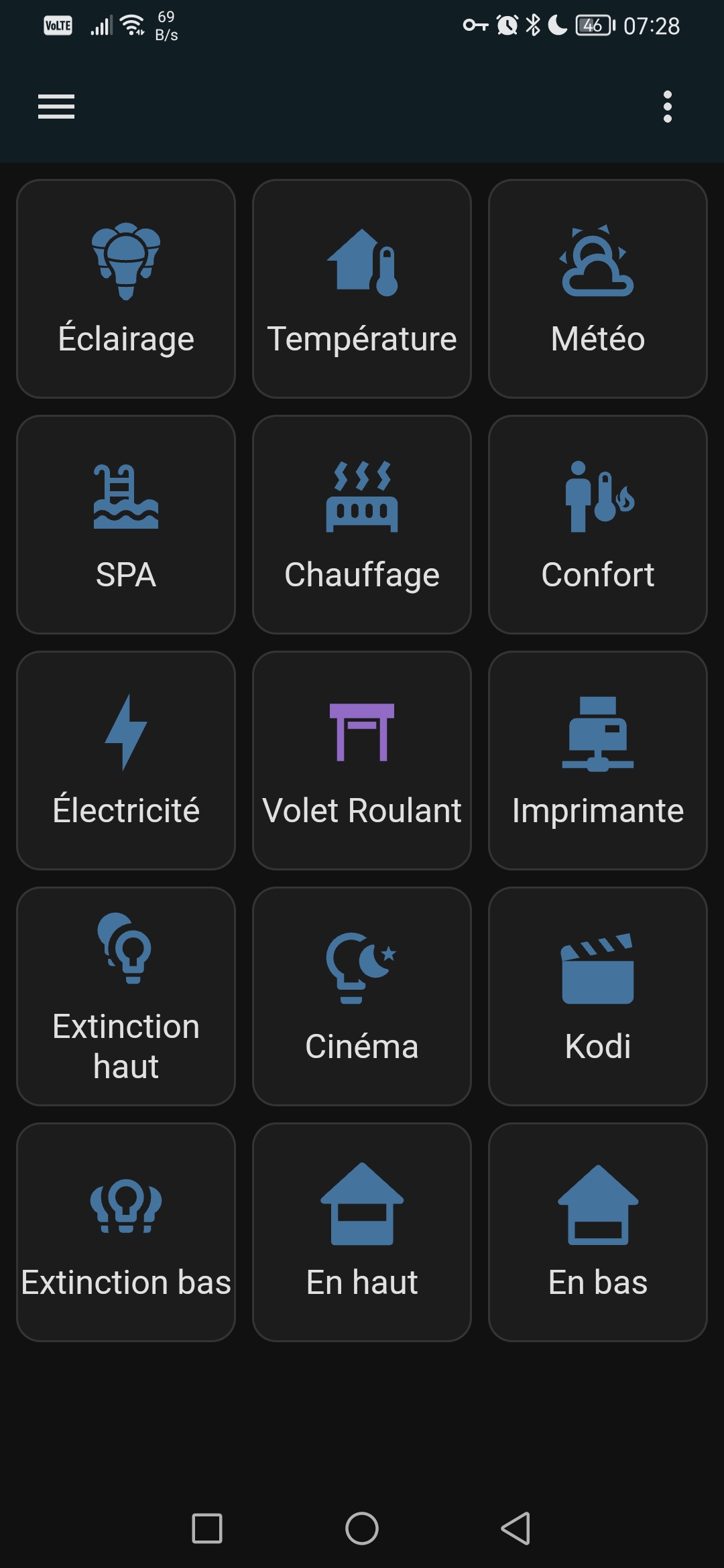Select the SPA tile

coord(126,525)
